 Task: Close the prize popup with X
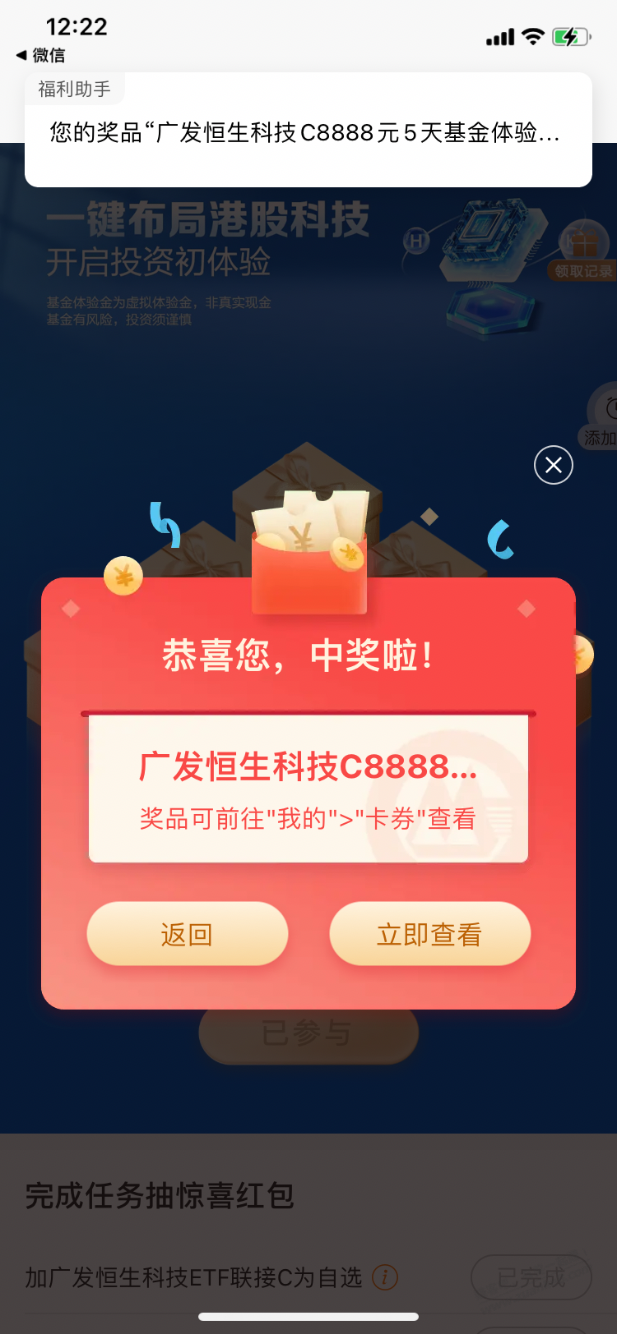[553, 465]
